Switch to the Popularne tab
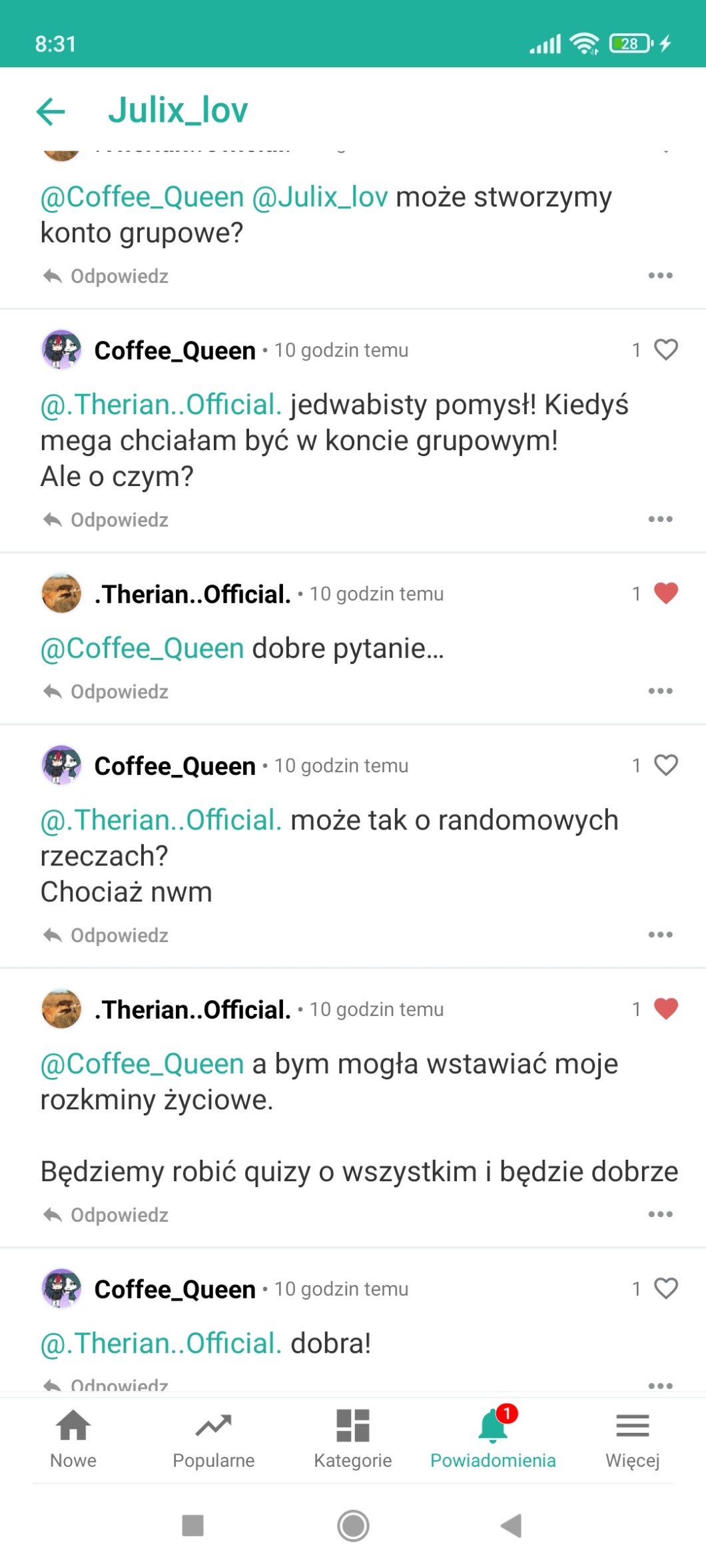Image resolution: width=706 pixels, height=1568 pixels. (x=213, y=1438)
